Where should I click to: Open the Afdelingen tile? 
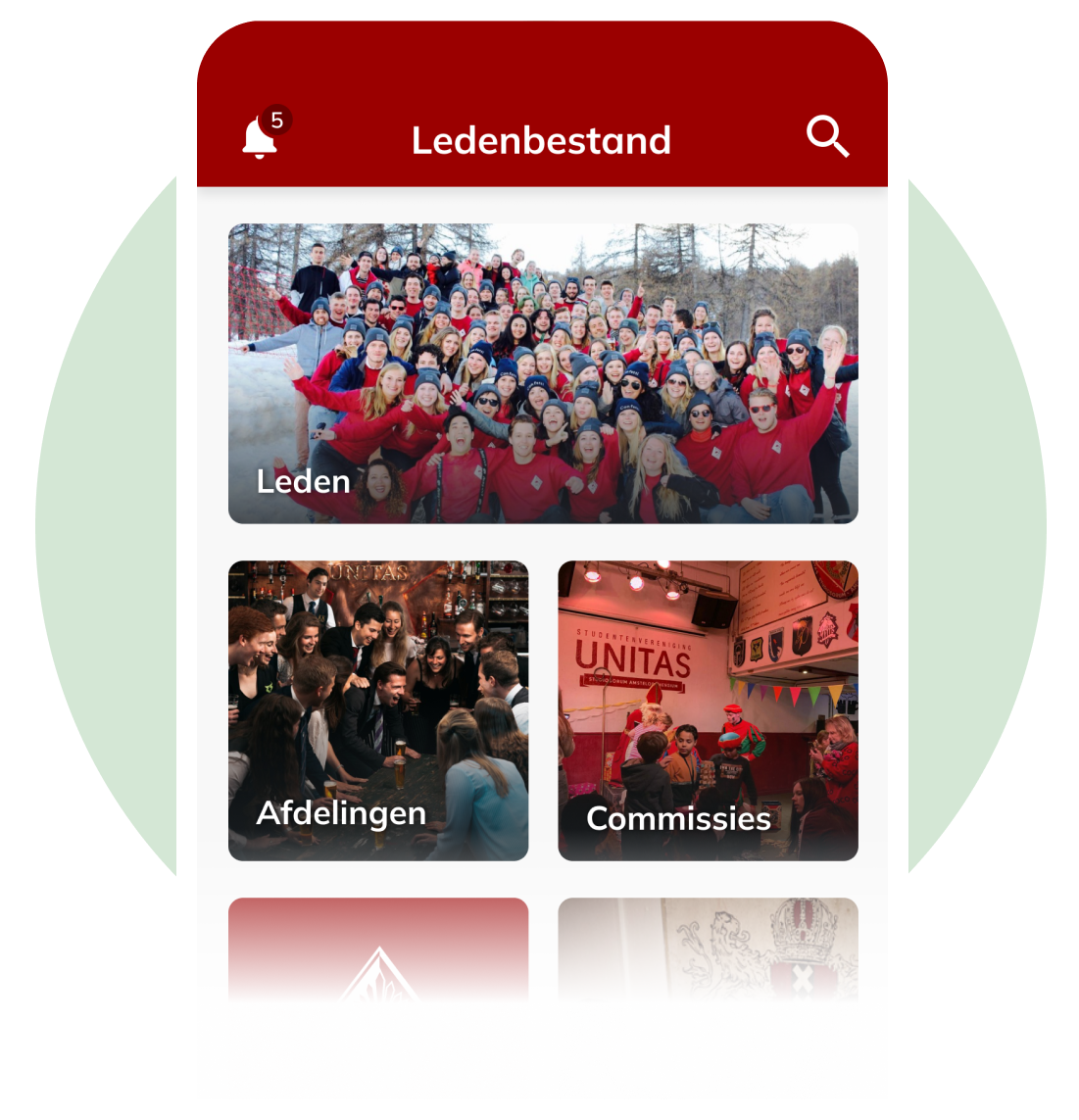(378, 710)
